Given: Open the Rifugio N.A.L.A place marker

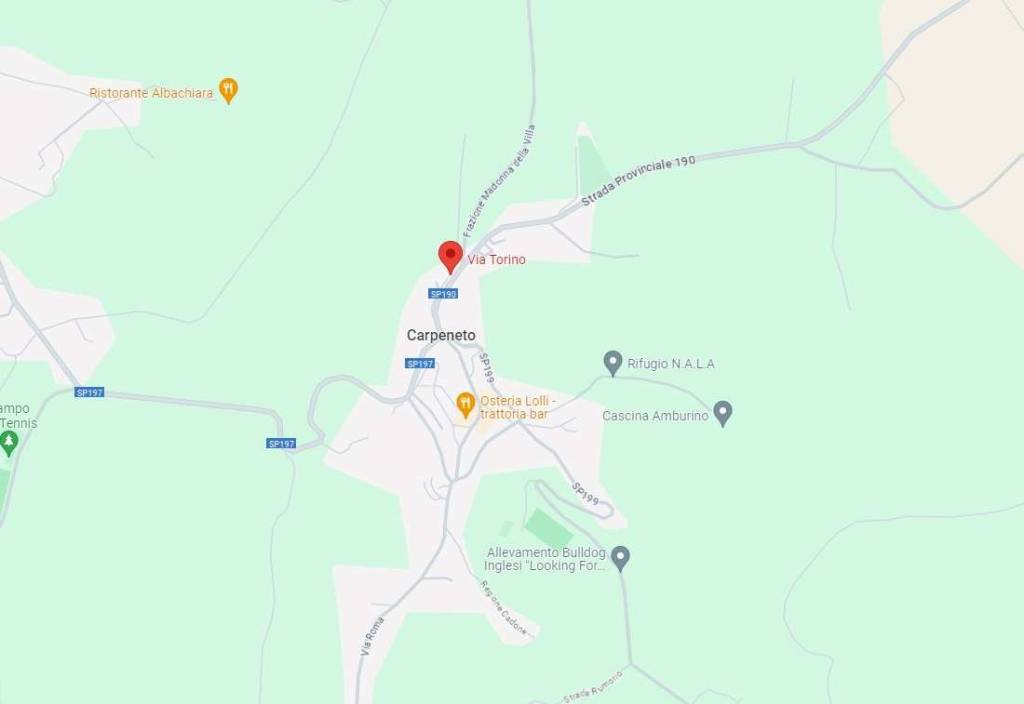Looking at the screenshot, I should [613, 362].
